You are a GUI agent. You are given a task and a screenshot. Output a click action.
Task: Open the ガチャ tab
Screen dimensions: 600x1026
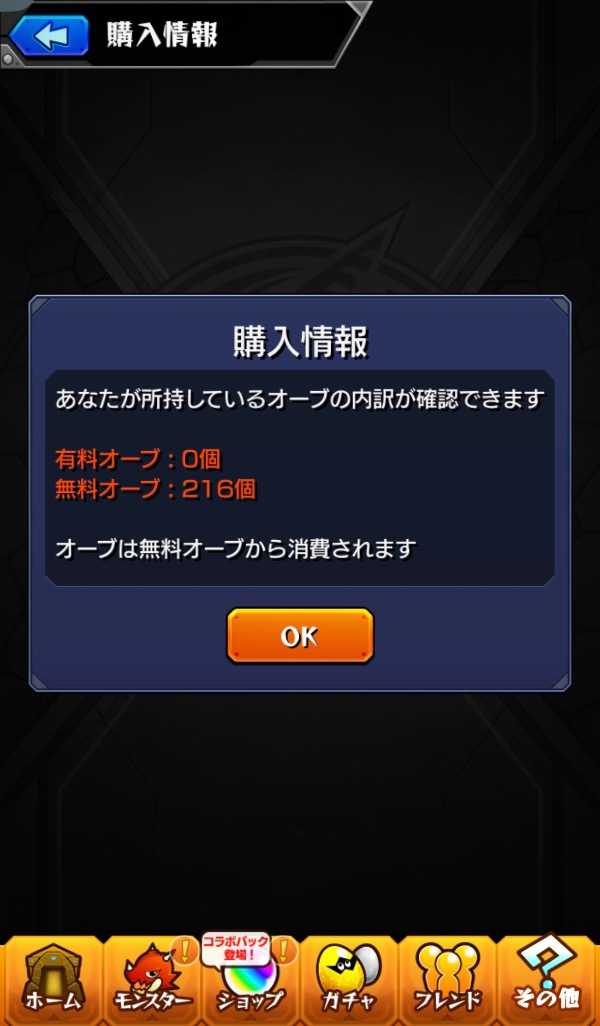point(349,980)
